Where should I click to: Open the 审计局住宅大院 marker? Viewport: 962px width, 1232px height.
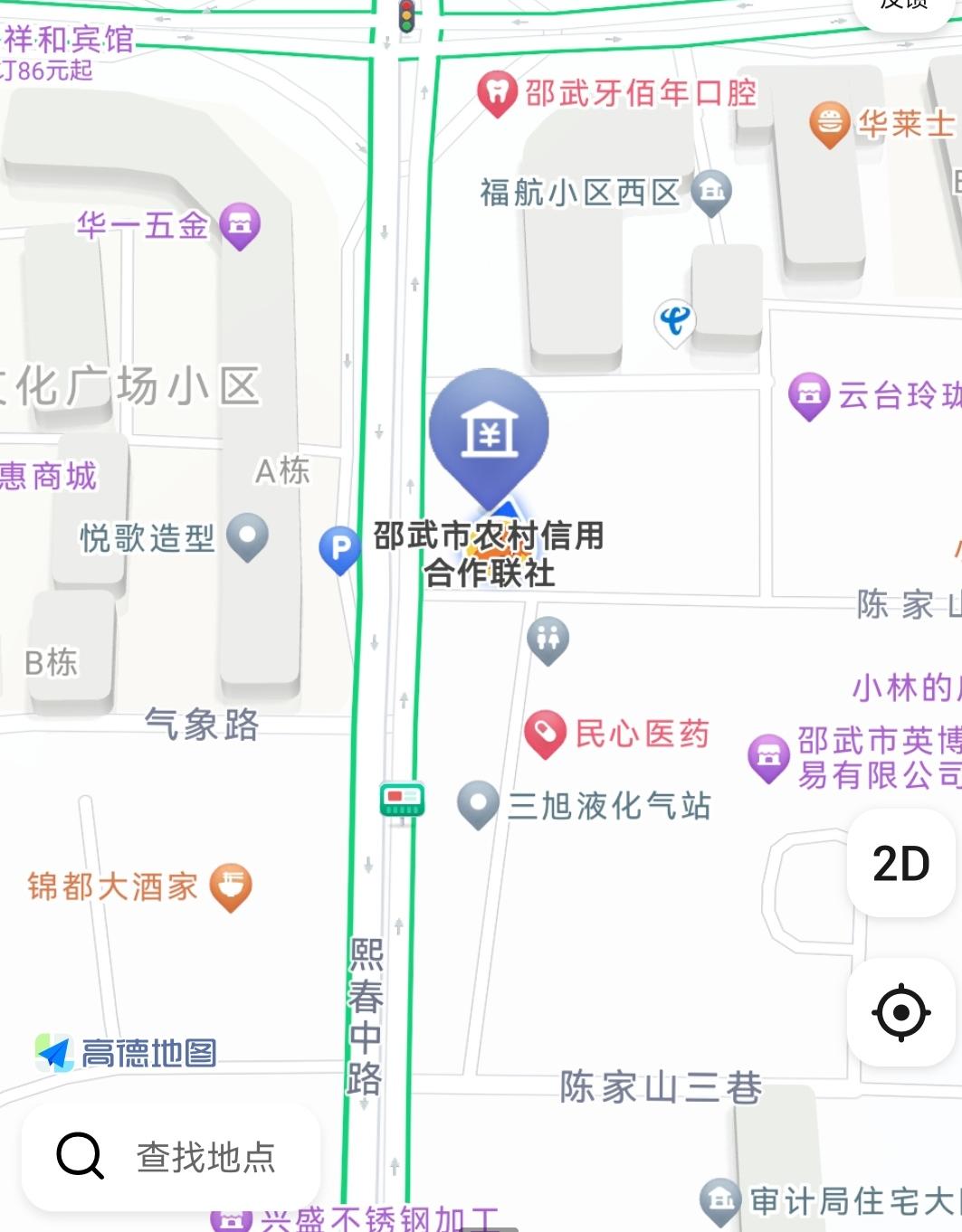pyautogui.click(x=720, y=1199)
